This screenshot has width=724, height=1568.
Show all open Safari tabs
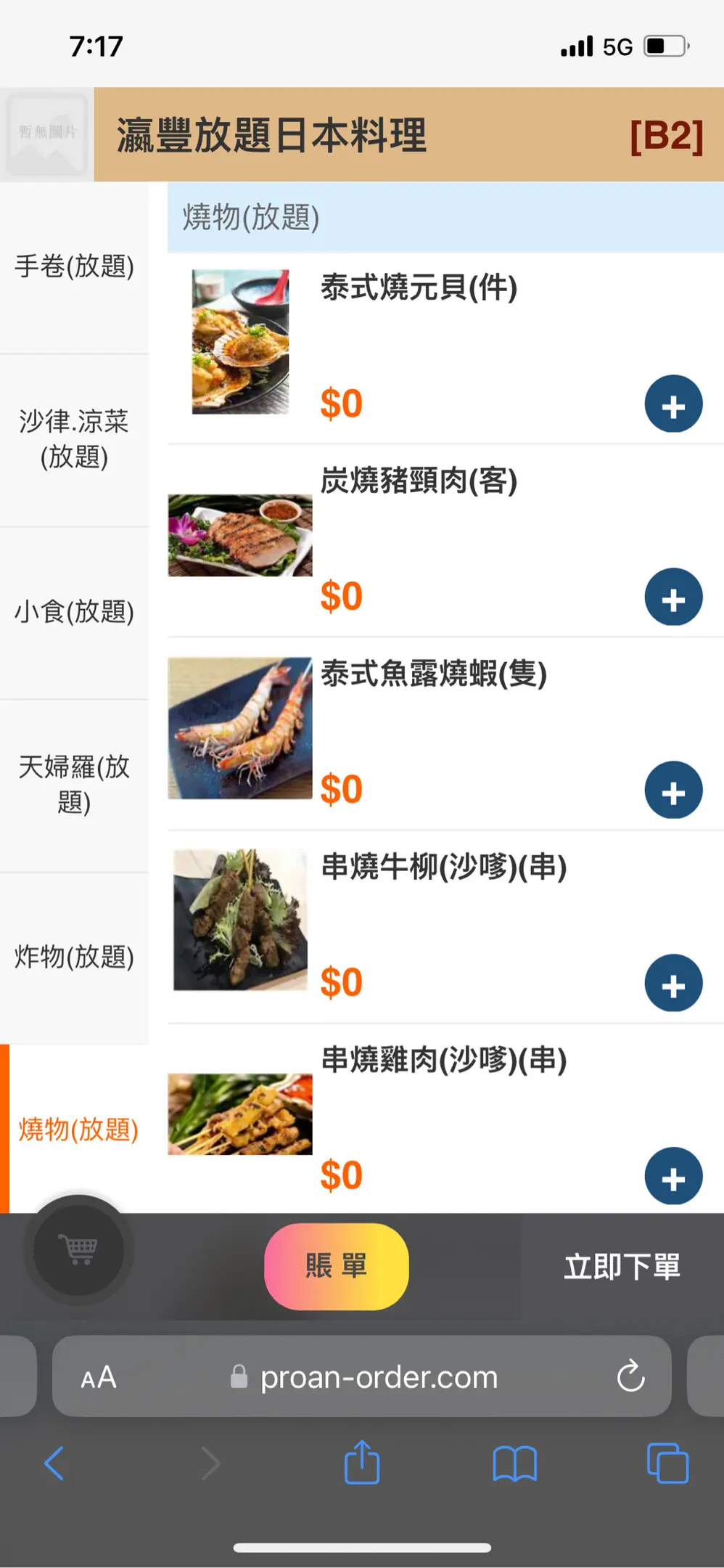667,1463
